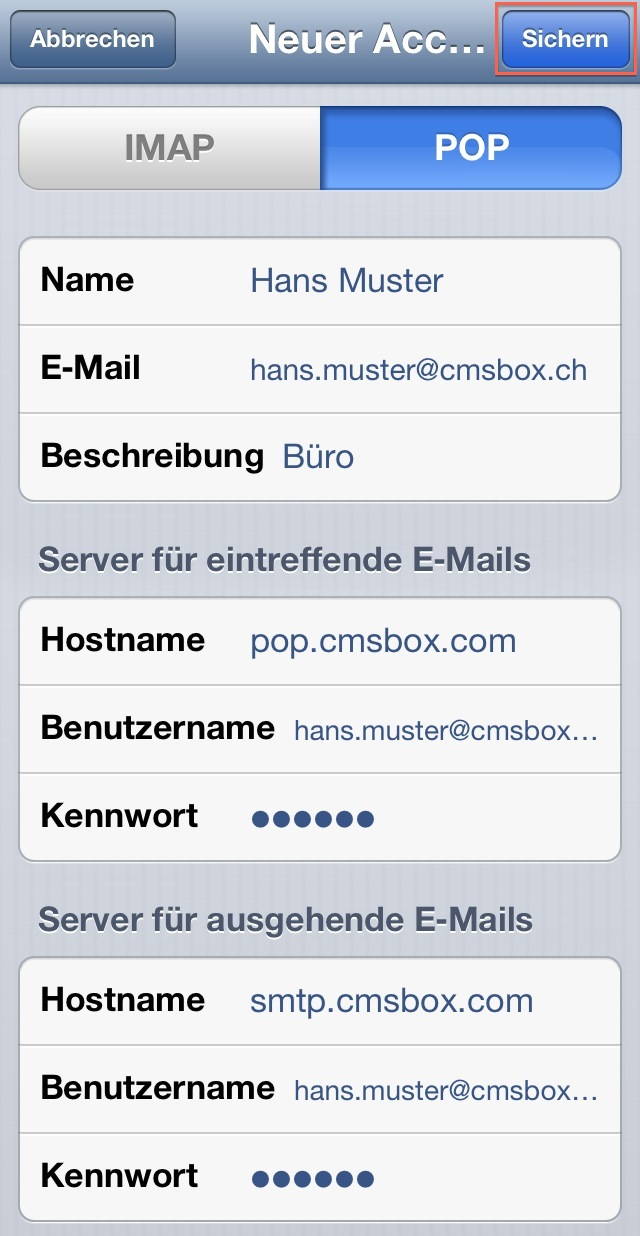Tap Abbrechen to cancel the new account
Image resolution: width=640 pixels, height=1236 pixels.
click(x=92, y=39)
